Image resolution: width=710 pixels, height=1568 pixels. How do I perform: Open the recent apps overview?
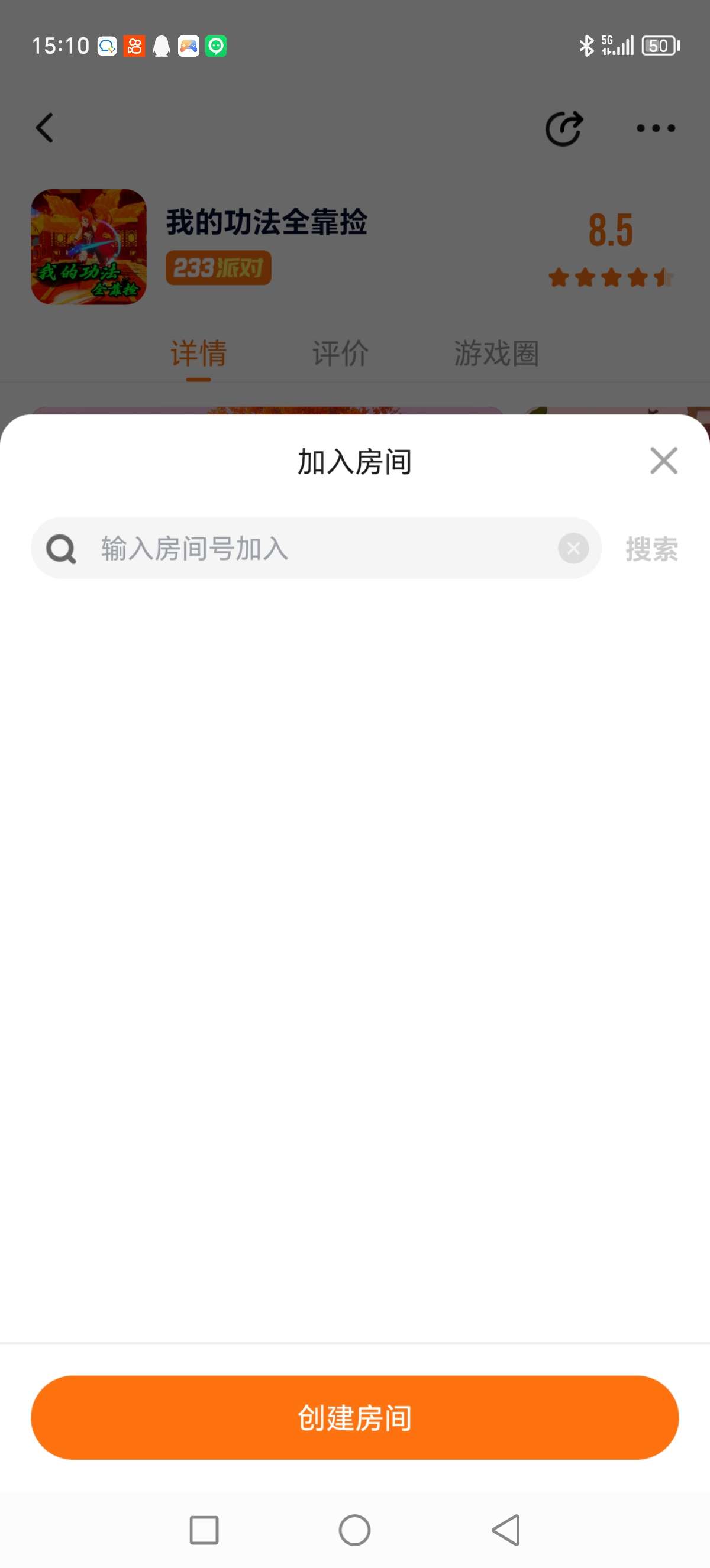[204, 1530]
